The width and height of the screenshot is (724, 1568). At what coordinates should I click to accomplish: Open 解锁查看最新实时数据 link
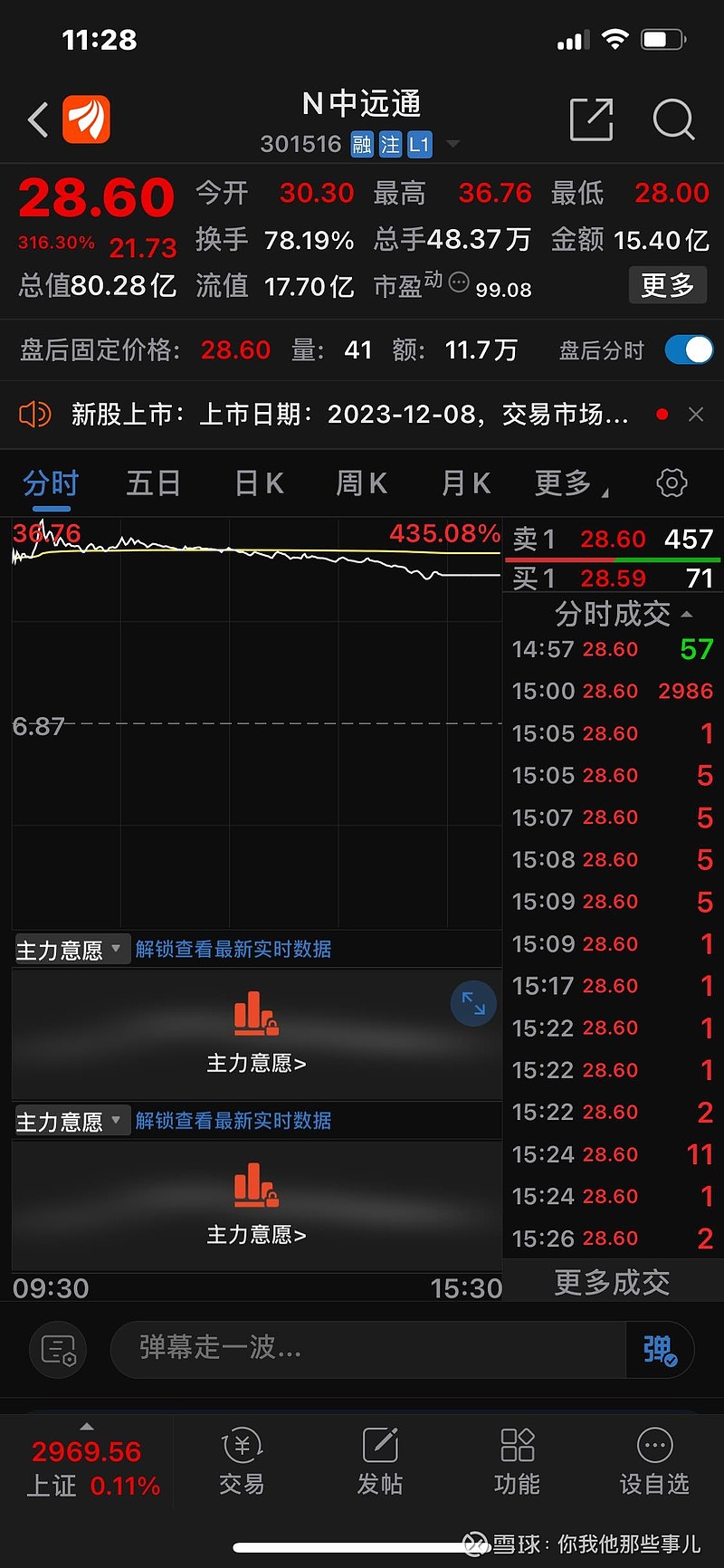point(233,949)
